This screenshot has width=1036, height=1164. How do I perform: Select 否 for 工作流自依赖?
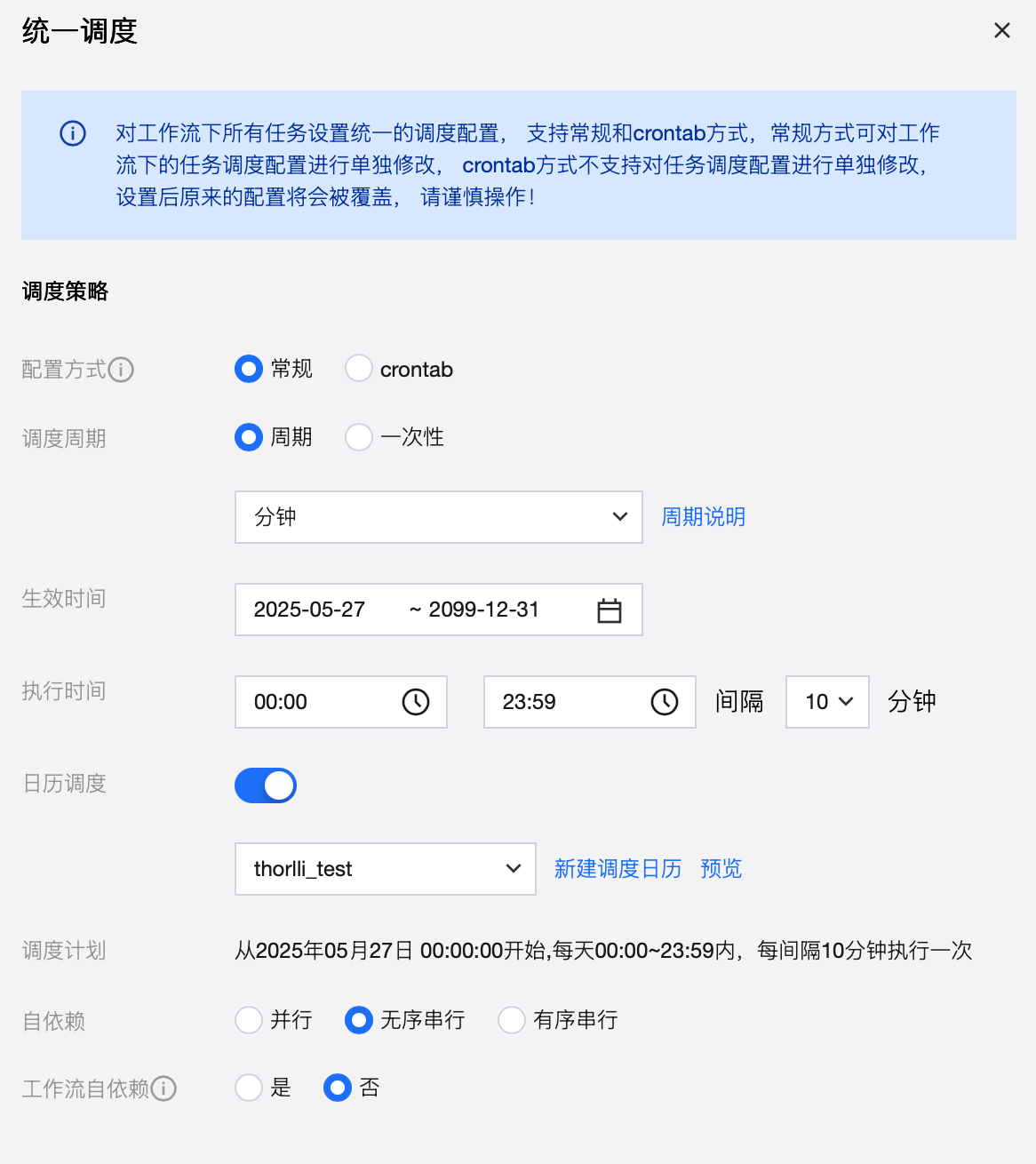click(338, 1088)
